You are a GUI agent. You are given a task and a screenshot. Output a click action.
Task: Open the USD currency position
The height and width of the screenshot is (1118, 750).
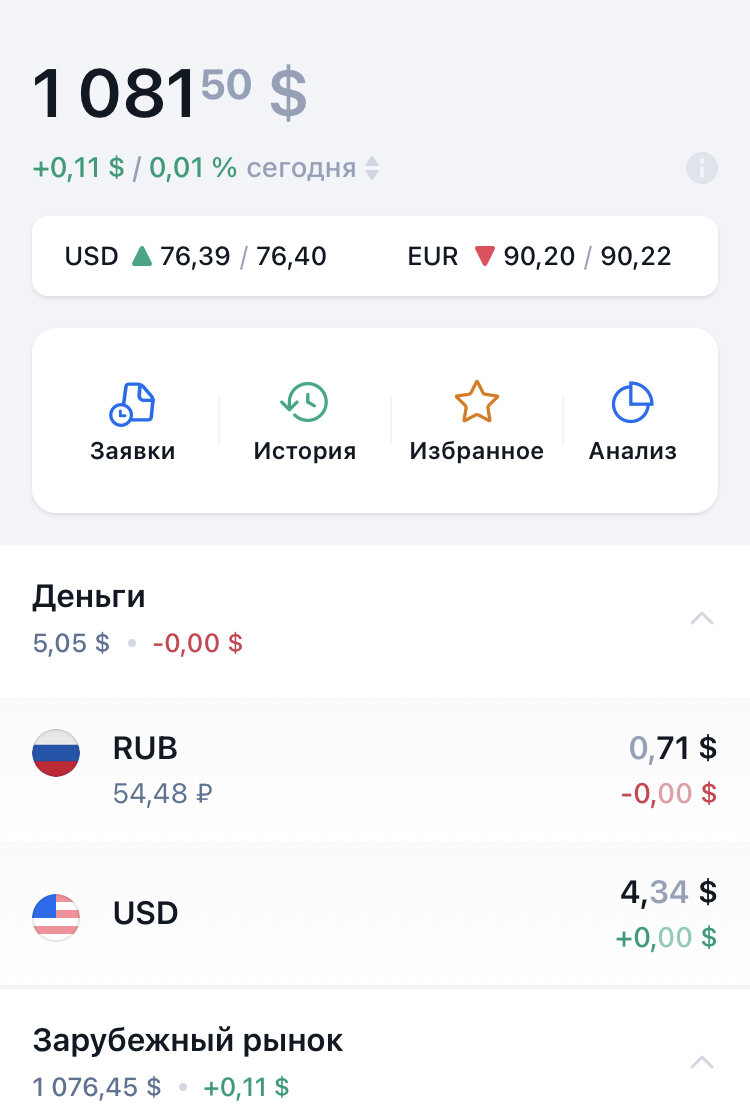375,914
